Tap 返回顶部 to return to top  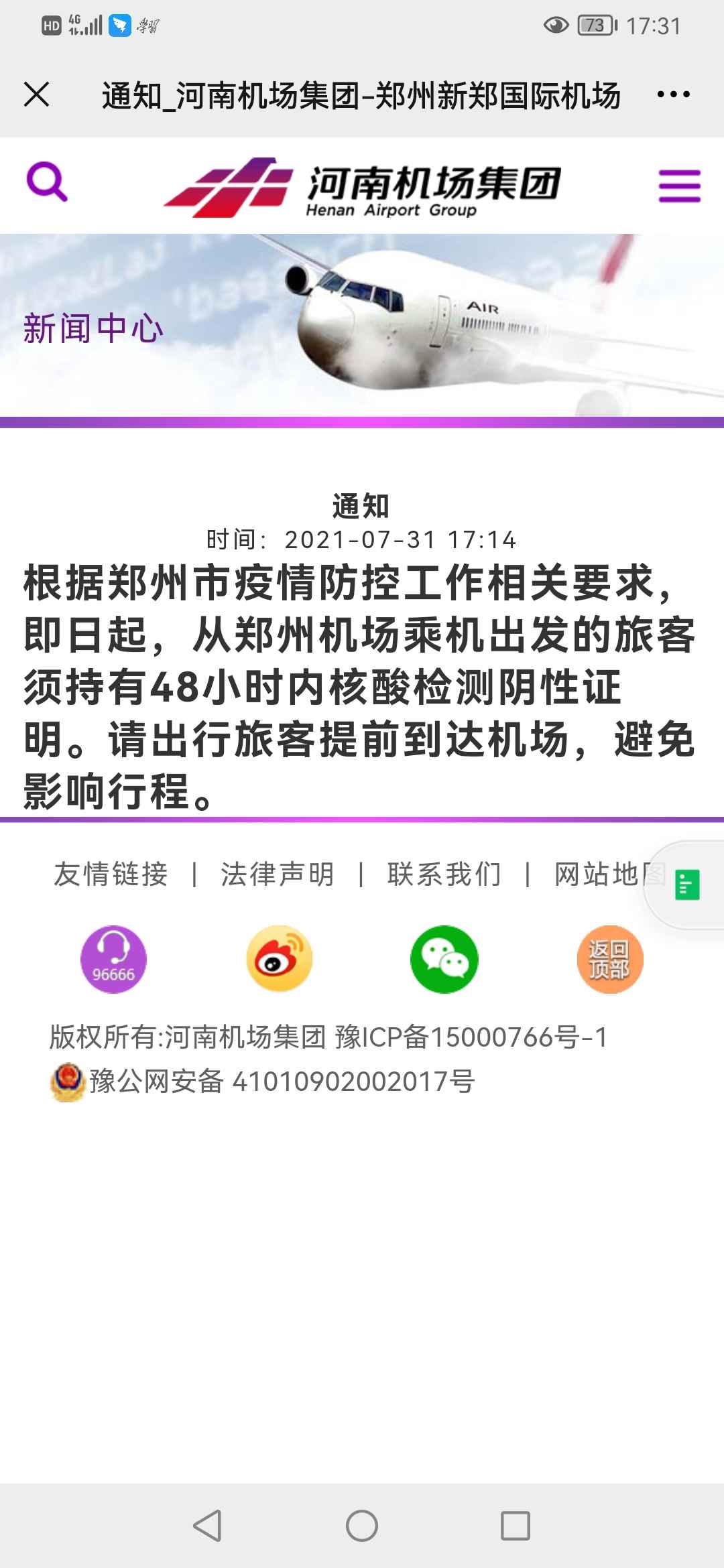click(x=609, y=960)
